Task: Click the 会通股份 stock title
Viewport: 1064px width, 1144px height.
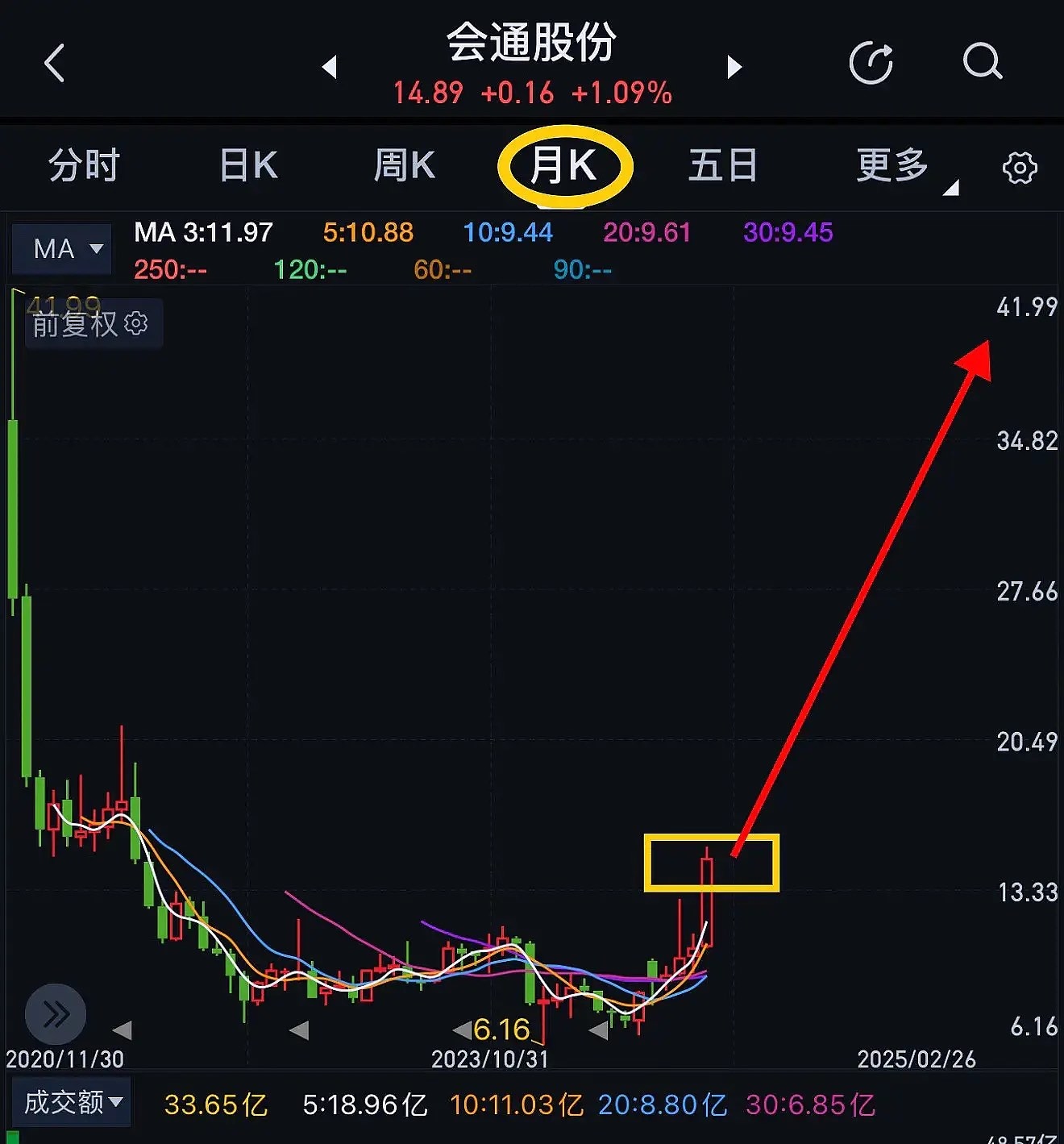Action: pos(531,46)
